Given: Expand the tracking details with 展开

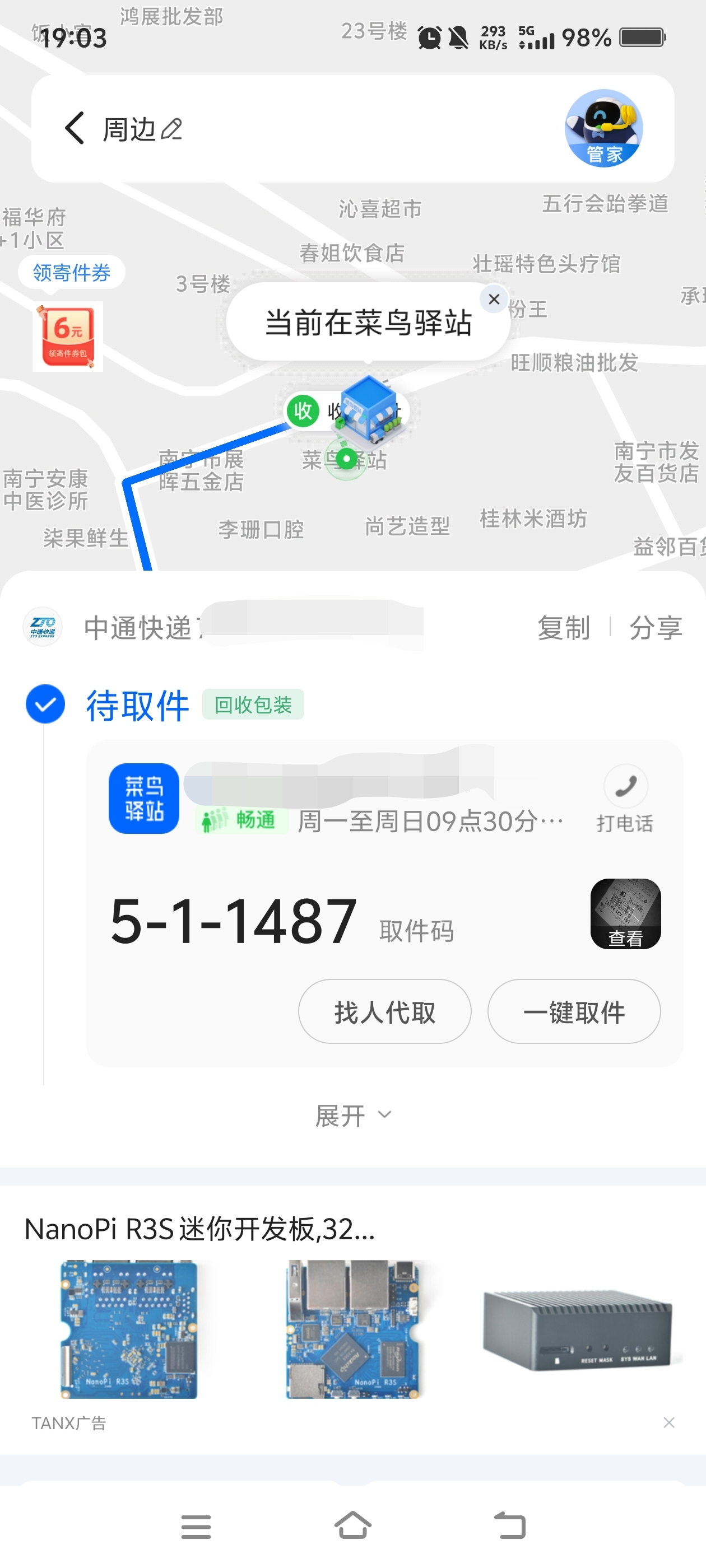Looking at the screenshot, I should (352, 1115).
